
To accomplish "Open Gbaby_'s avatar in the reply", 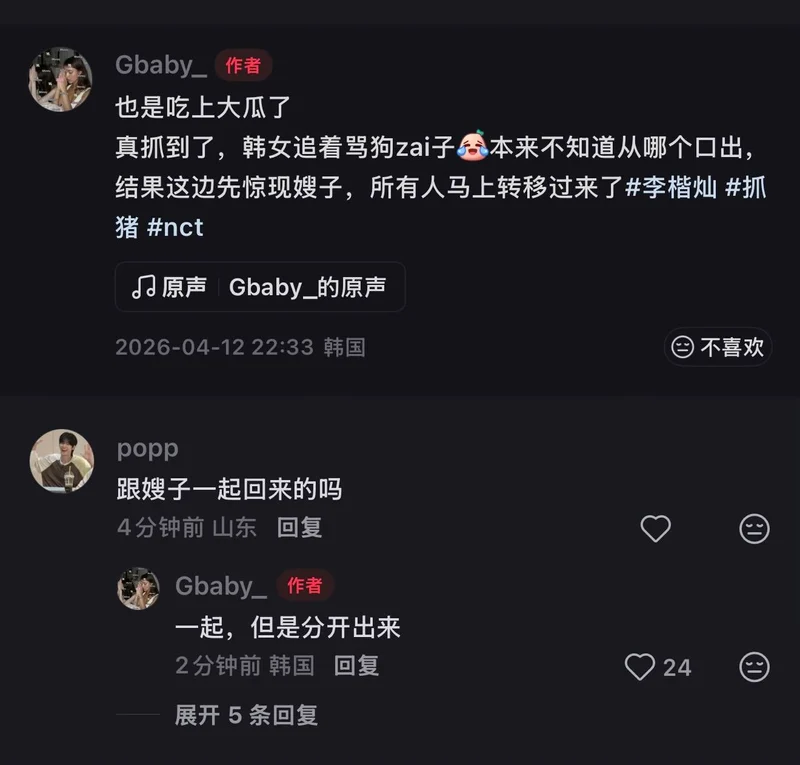I will (138, 588).
